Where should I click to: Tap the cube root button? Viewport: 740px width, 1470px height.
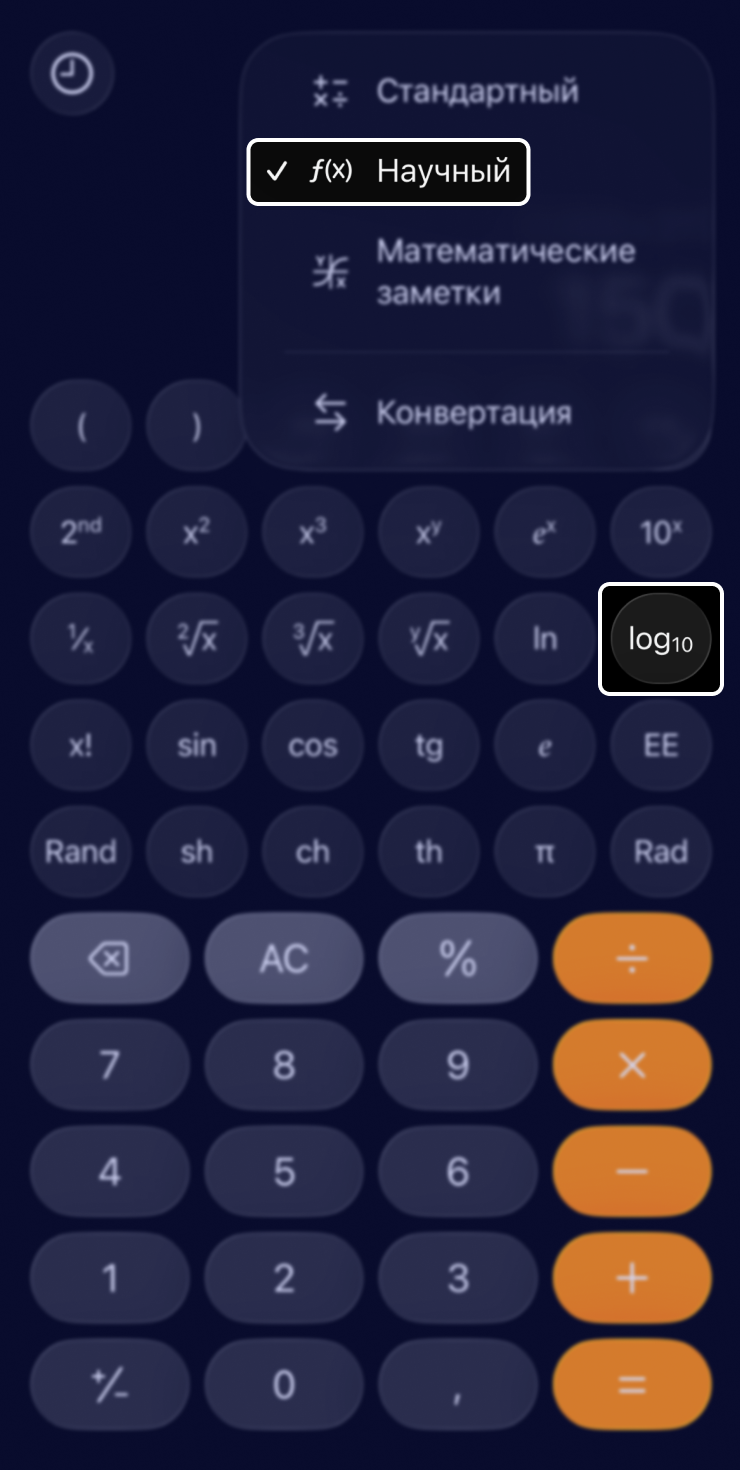(x=312, y=639)
